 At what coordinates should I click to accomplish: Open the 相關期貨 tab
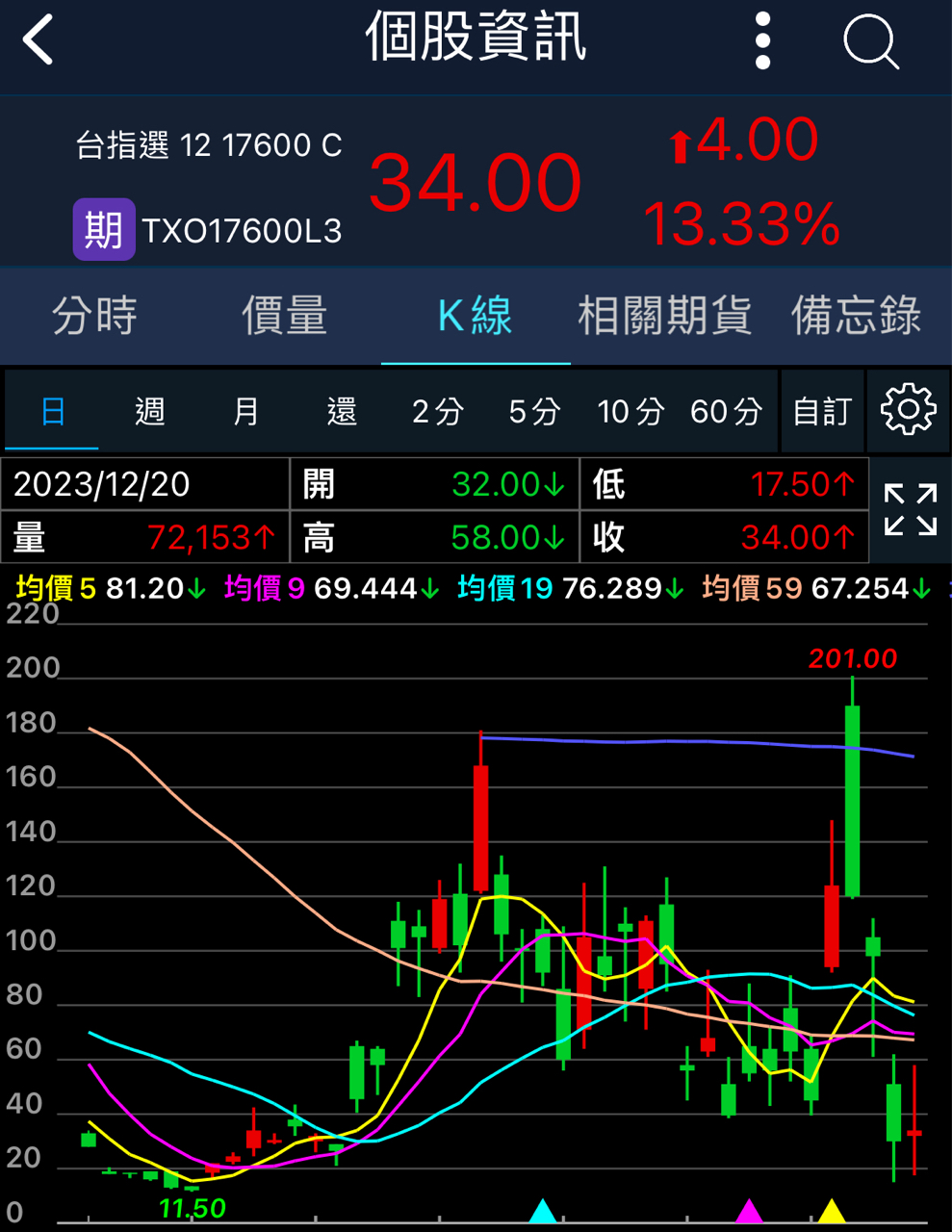[664, 316]
